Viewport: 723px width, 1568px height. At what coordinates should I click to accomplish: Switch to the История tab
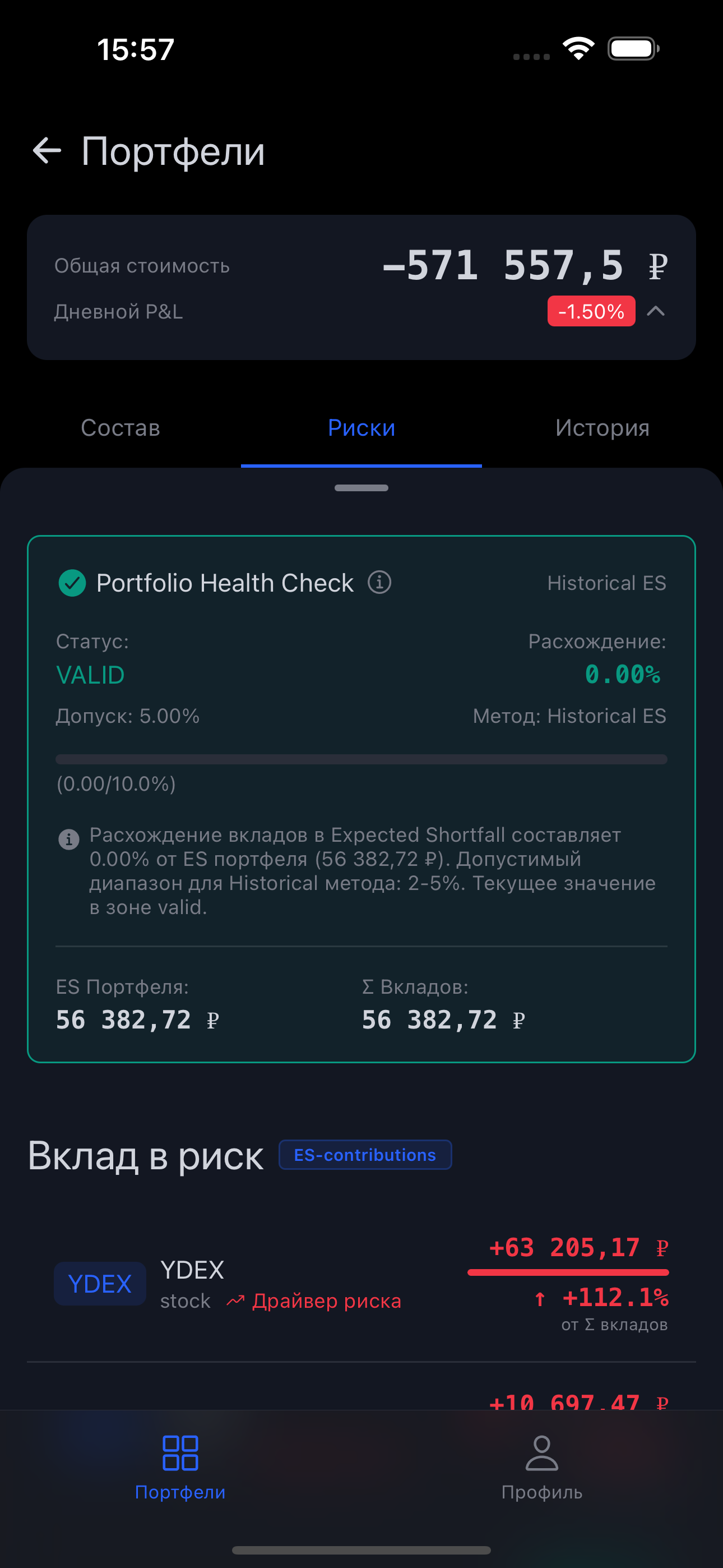point(602,428)
